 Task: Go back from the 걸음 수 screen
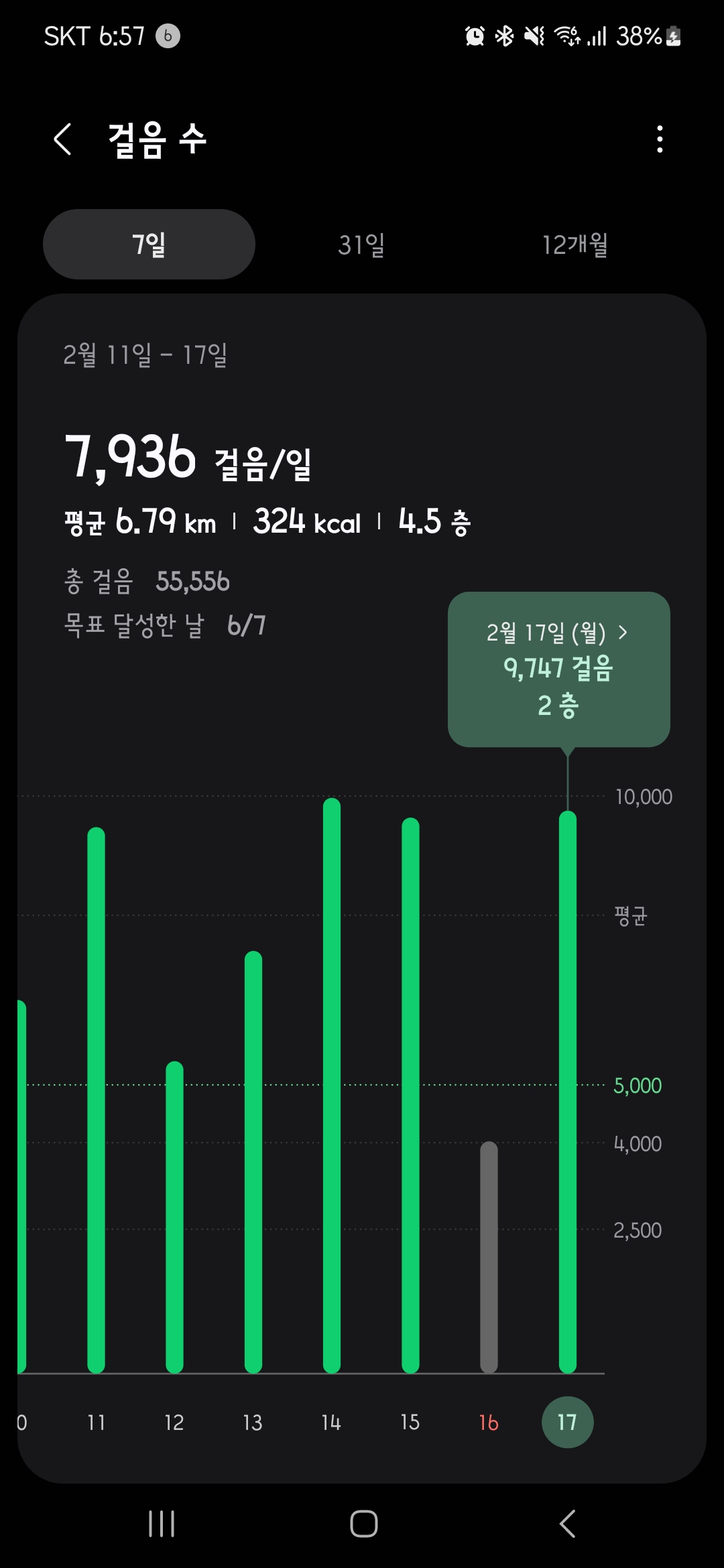(63, 139)
